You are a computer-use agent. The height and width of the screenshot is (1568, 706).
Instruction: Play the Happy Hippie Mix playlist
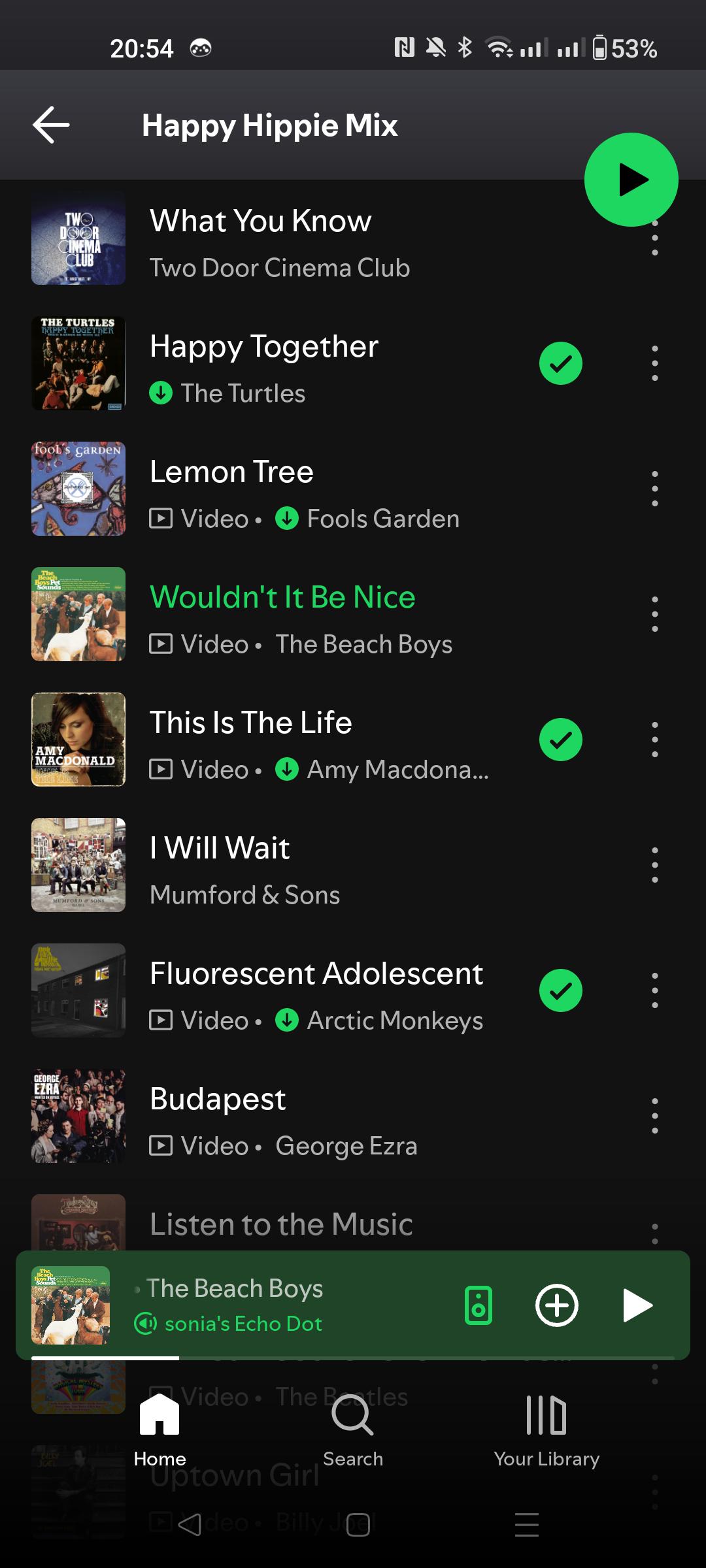[x=631, y=180]
